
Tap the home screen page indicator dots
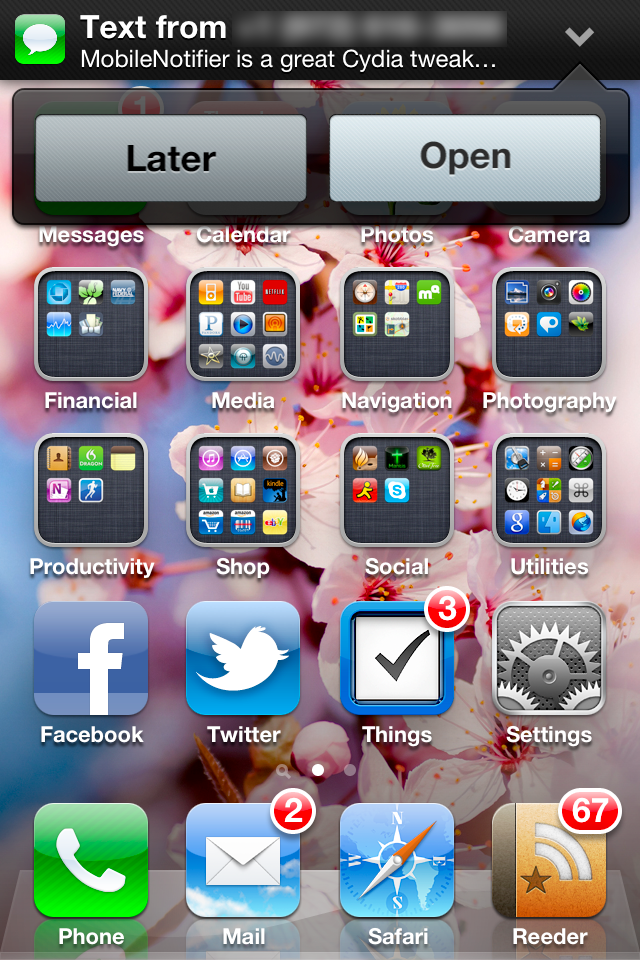(318, 770)
